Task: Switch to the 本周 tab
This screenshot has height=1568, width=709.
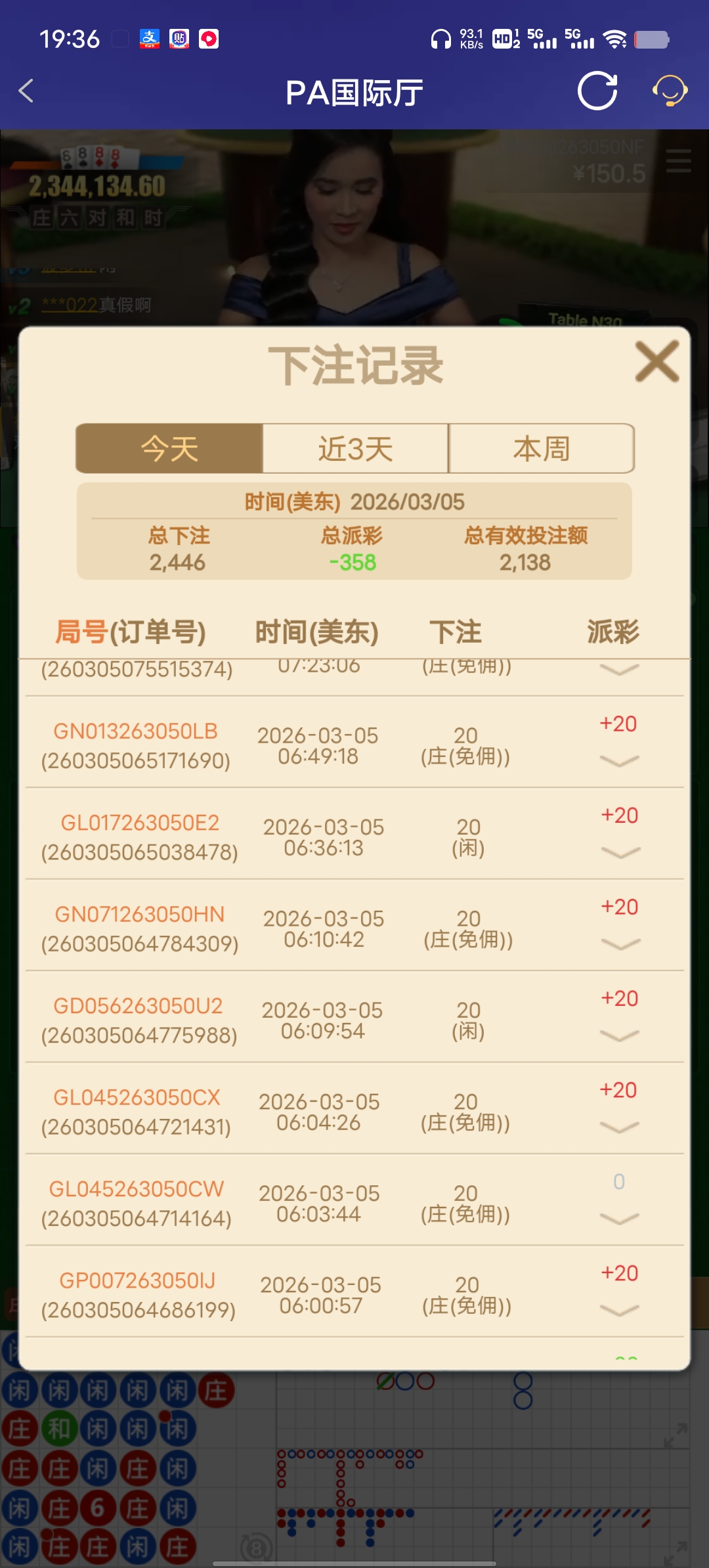Action: [541, 448]
